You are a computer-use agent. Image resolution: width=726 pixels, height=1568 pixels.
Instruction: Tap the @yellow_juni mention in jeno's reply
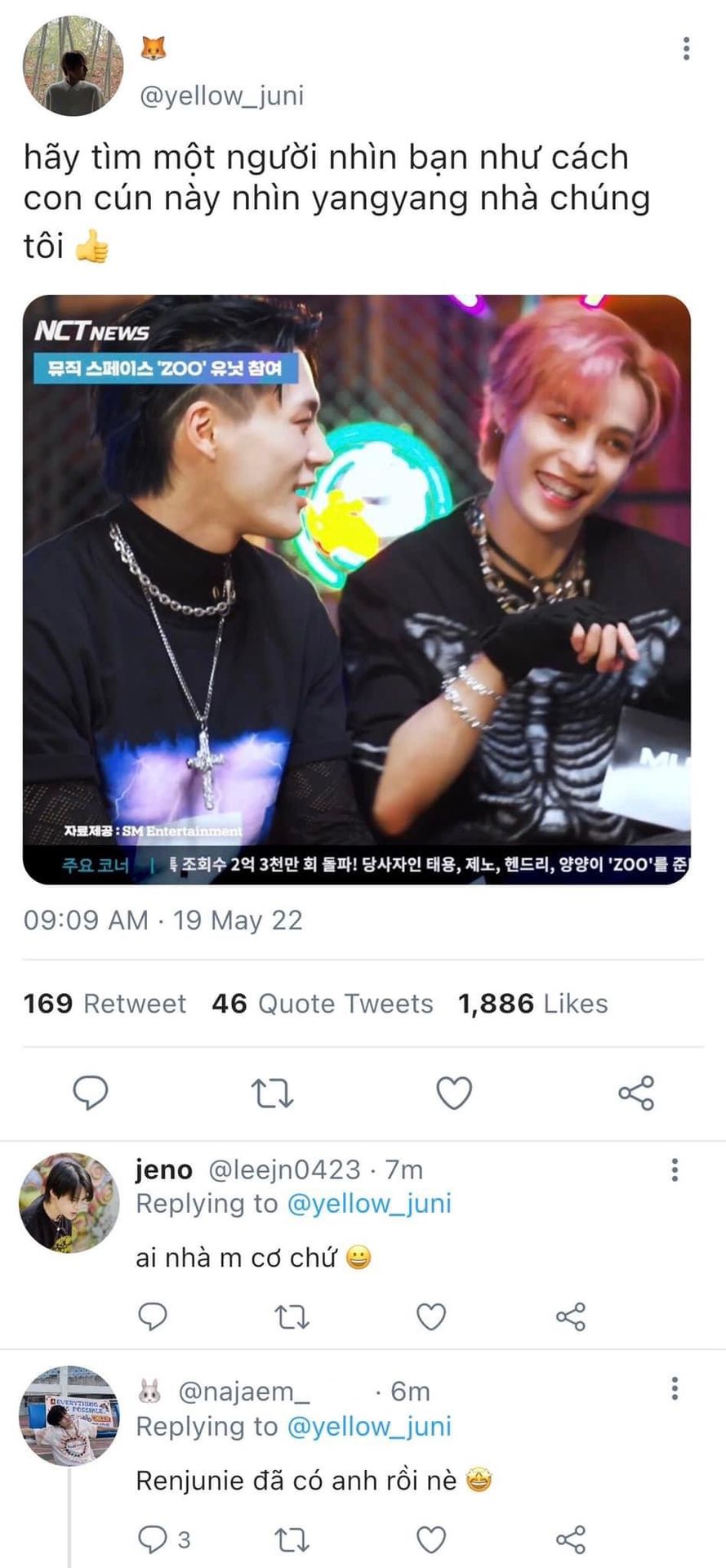pos(369,1204)
